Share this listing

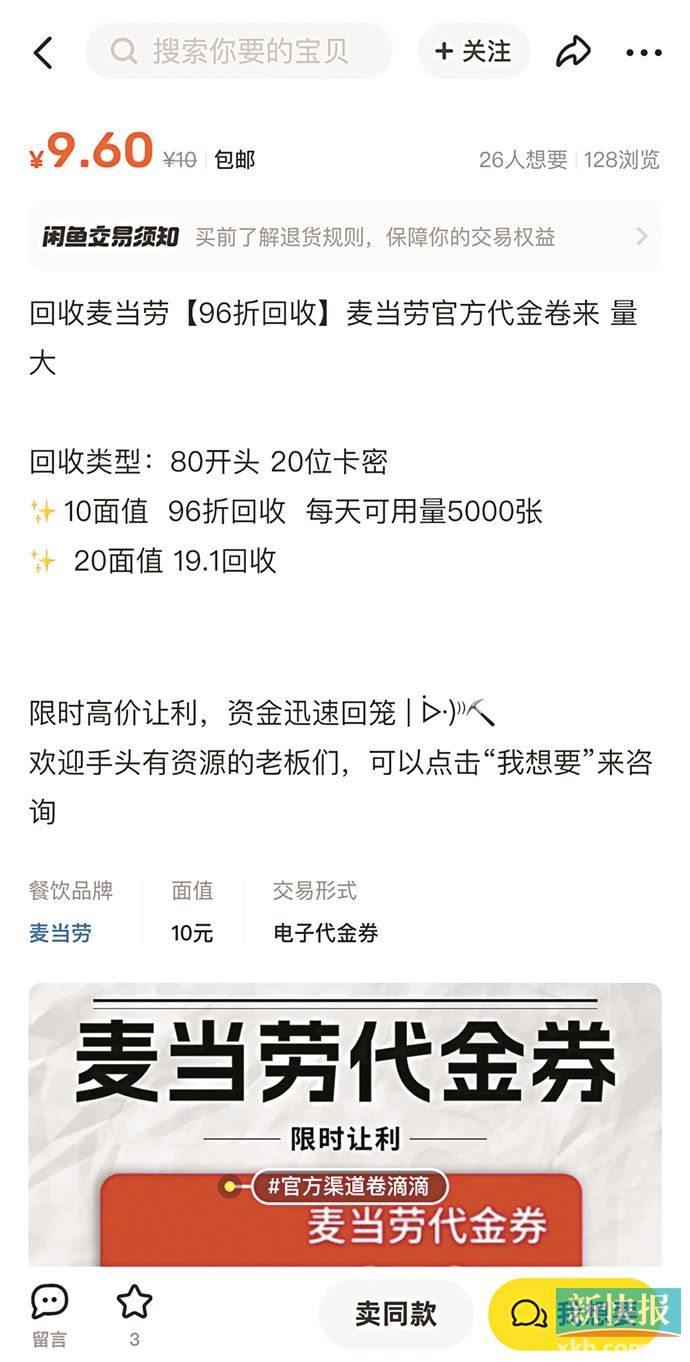pos(573,52)
